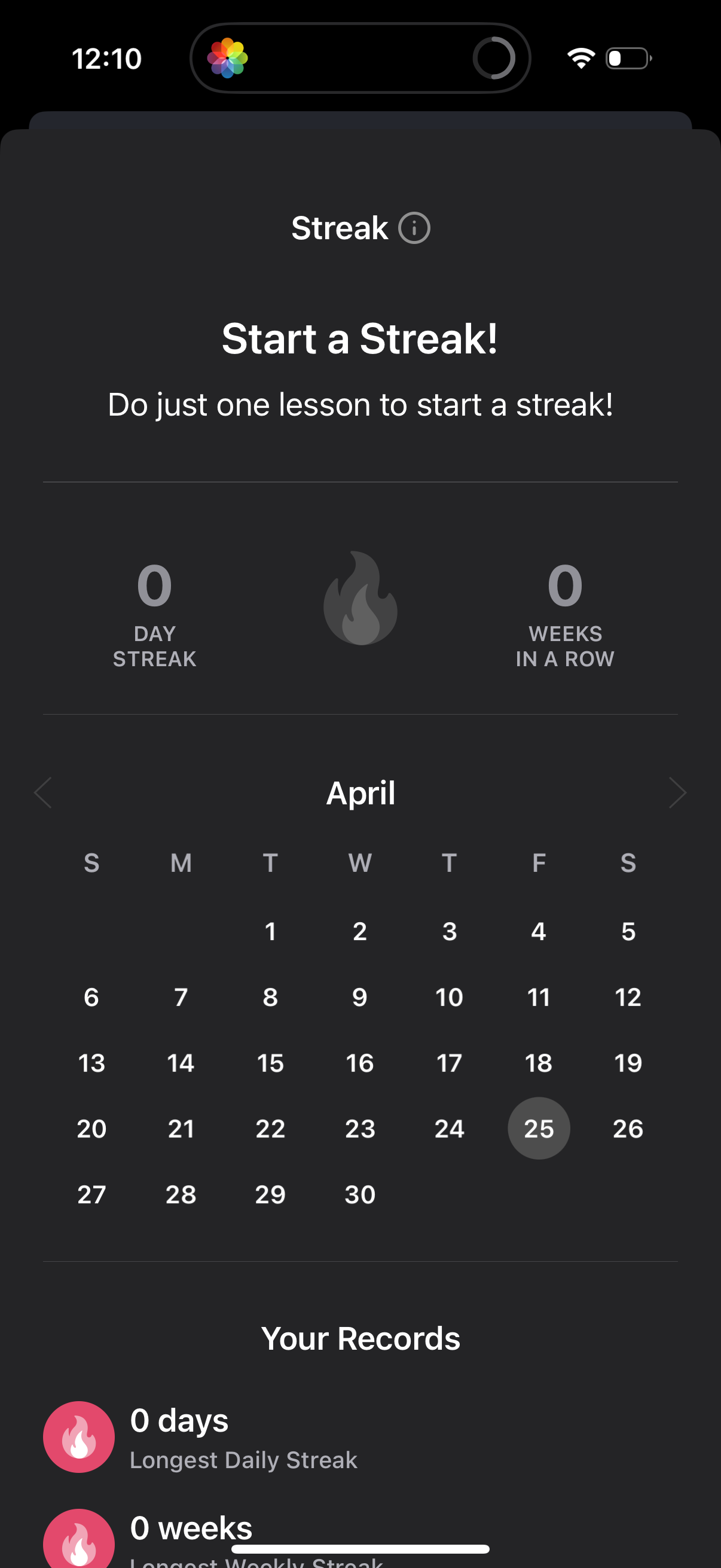Advance to the next month with the right chevron
721x1568 pixels.
click(x=678, y=792)
